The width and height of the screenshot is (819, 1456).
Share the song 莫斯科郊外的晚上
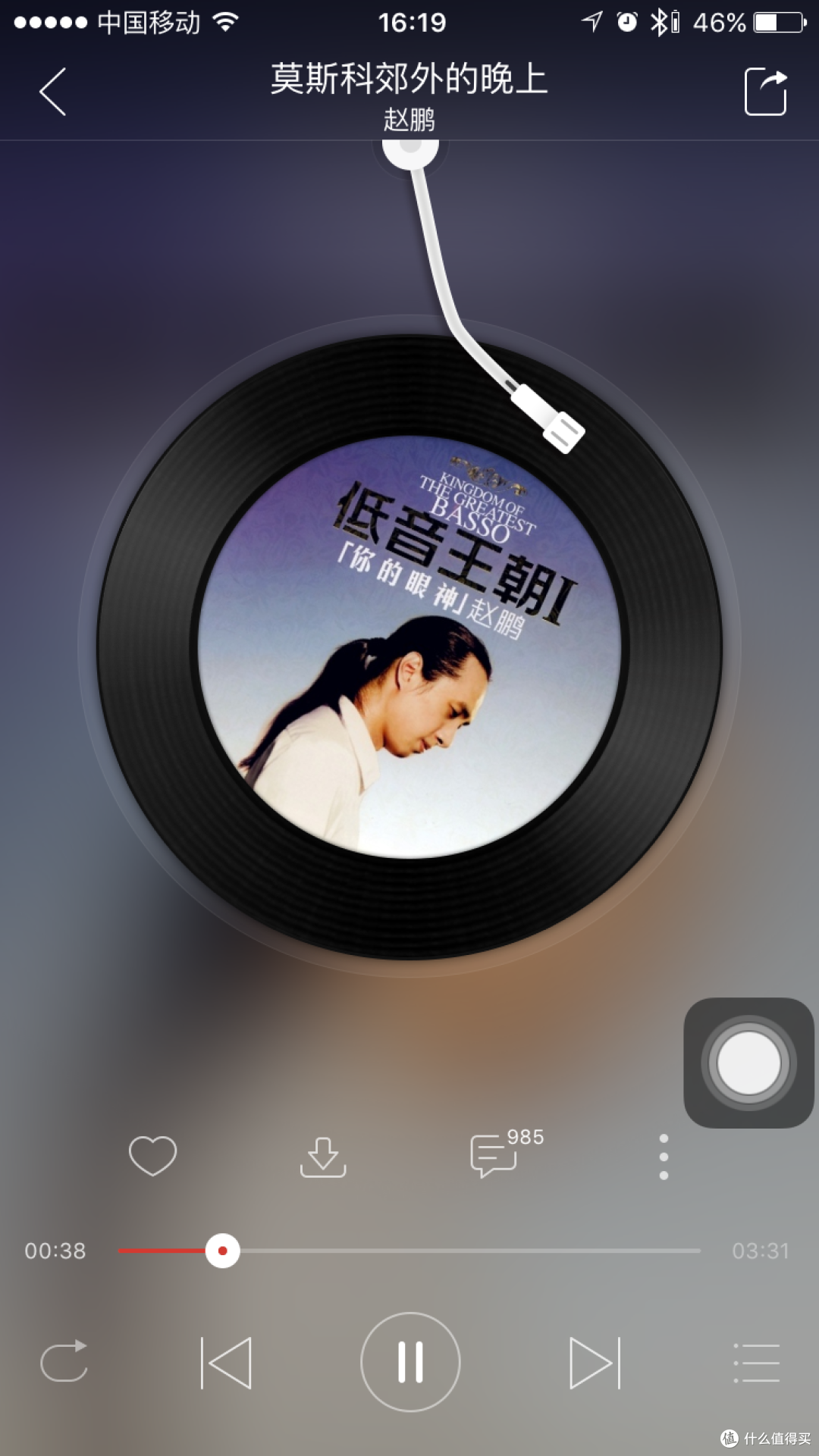point(766,92)
